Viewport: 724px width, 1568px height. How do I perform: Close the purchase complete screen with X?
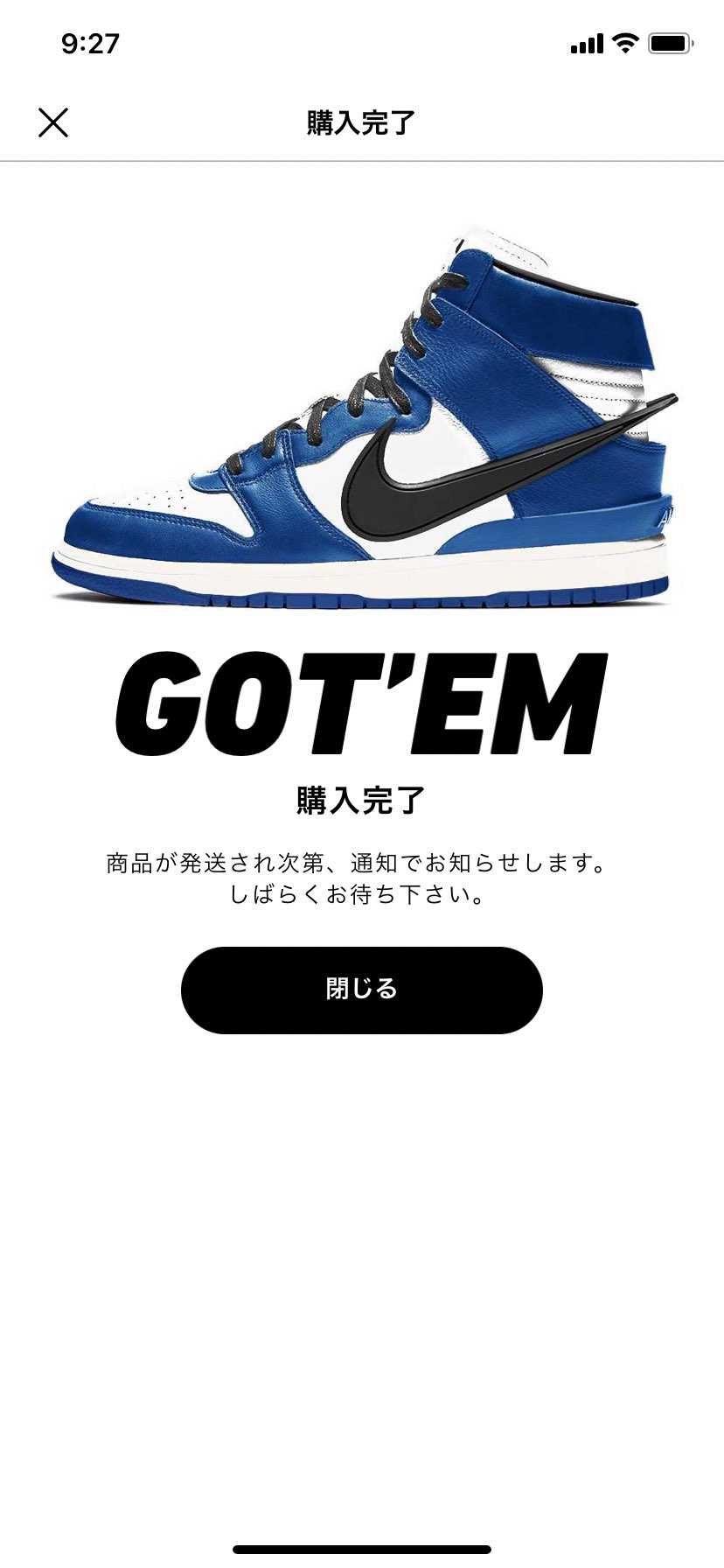tap(53, 122)
